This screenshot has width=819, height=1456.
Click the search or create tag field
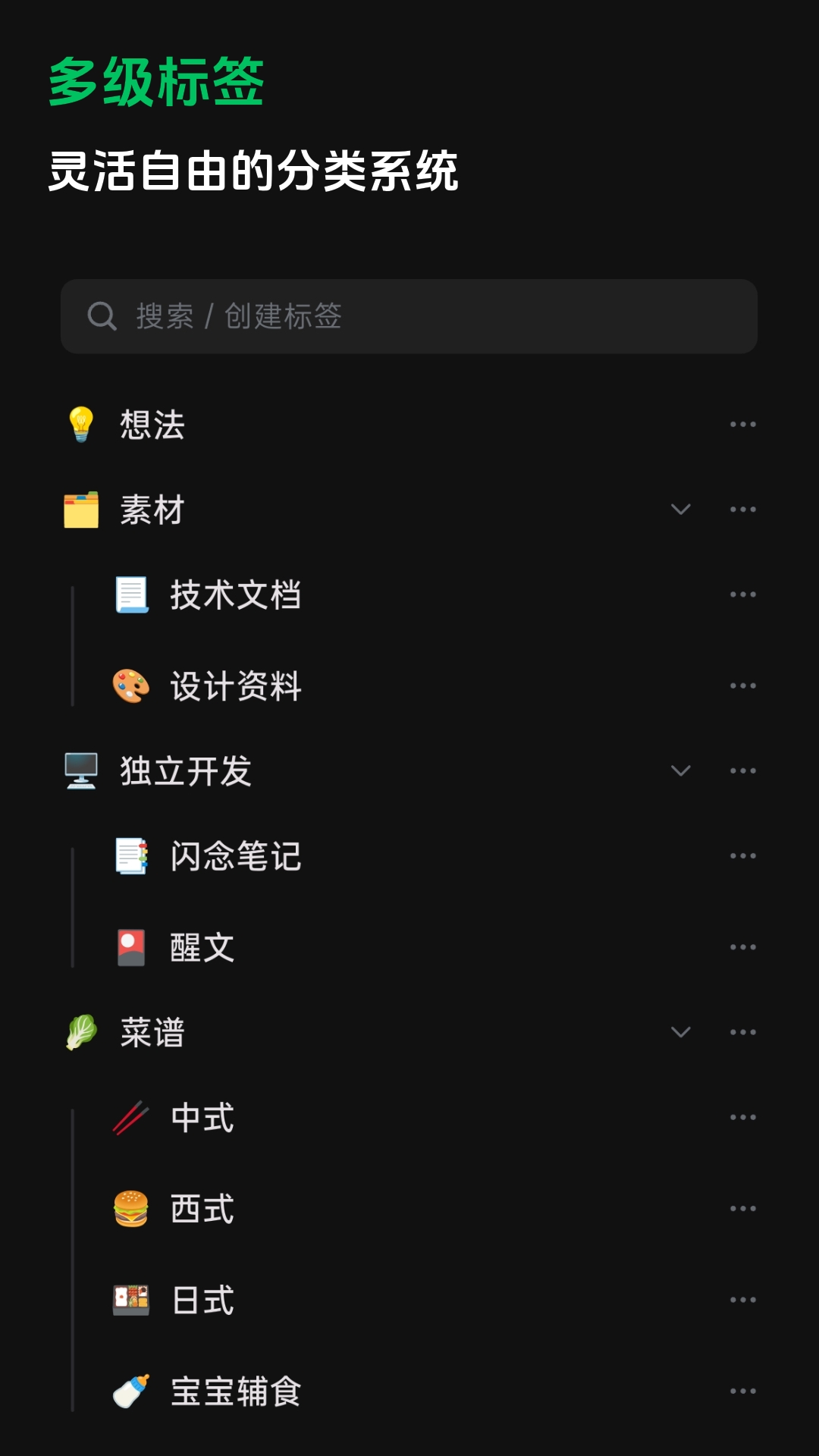pos(408,317)
